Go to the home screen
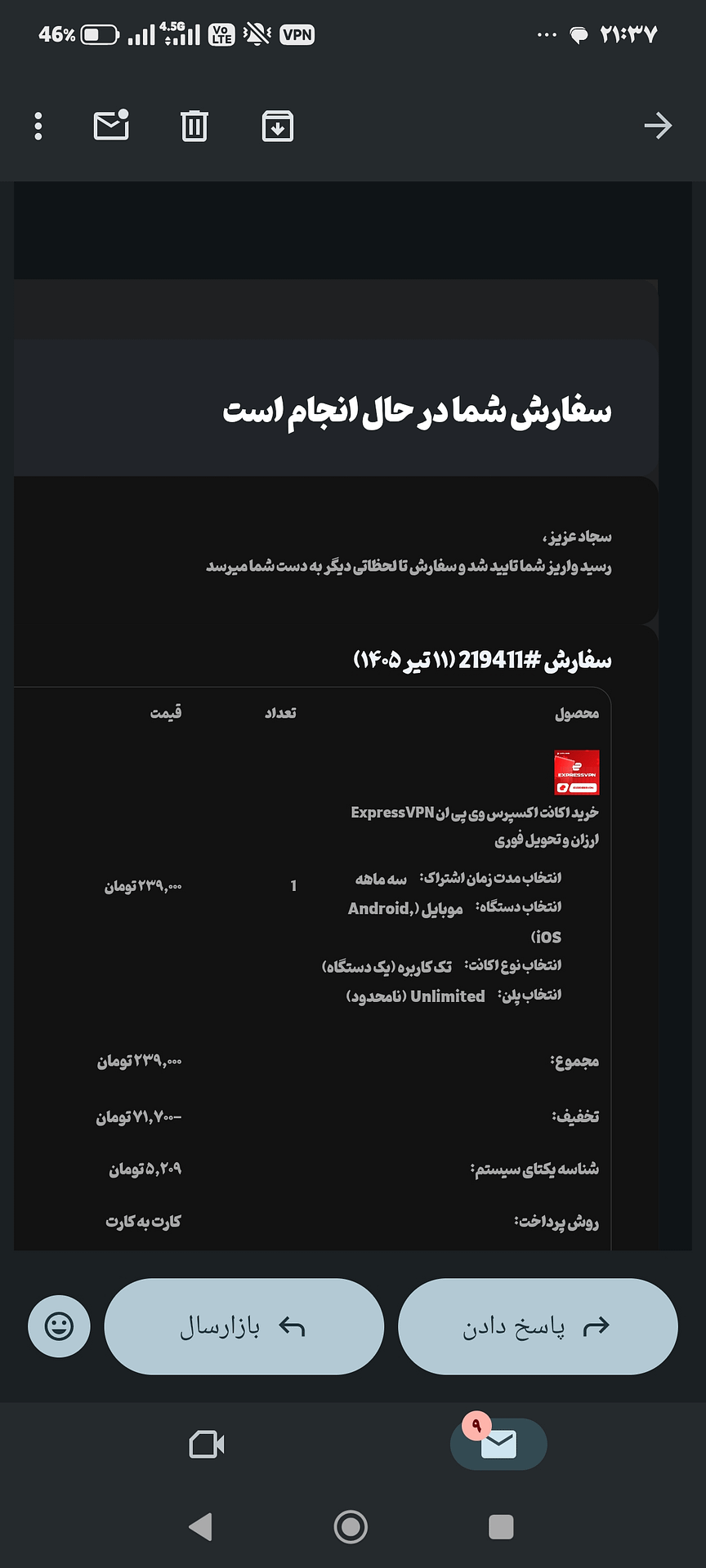 [351, 1526]
